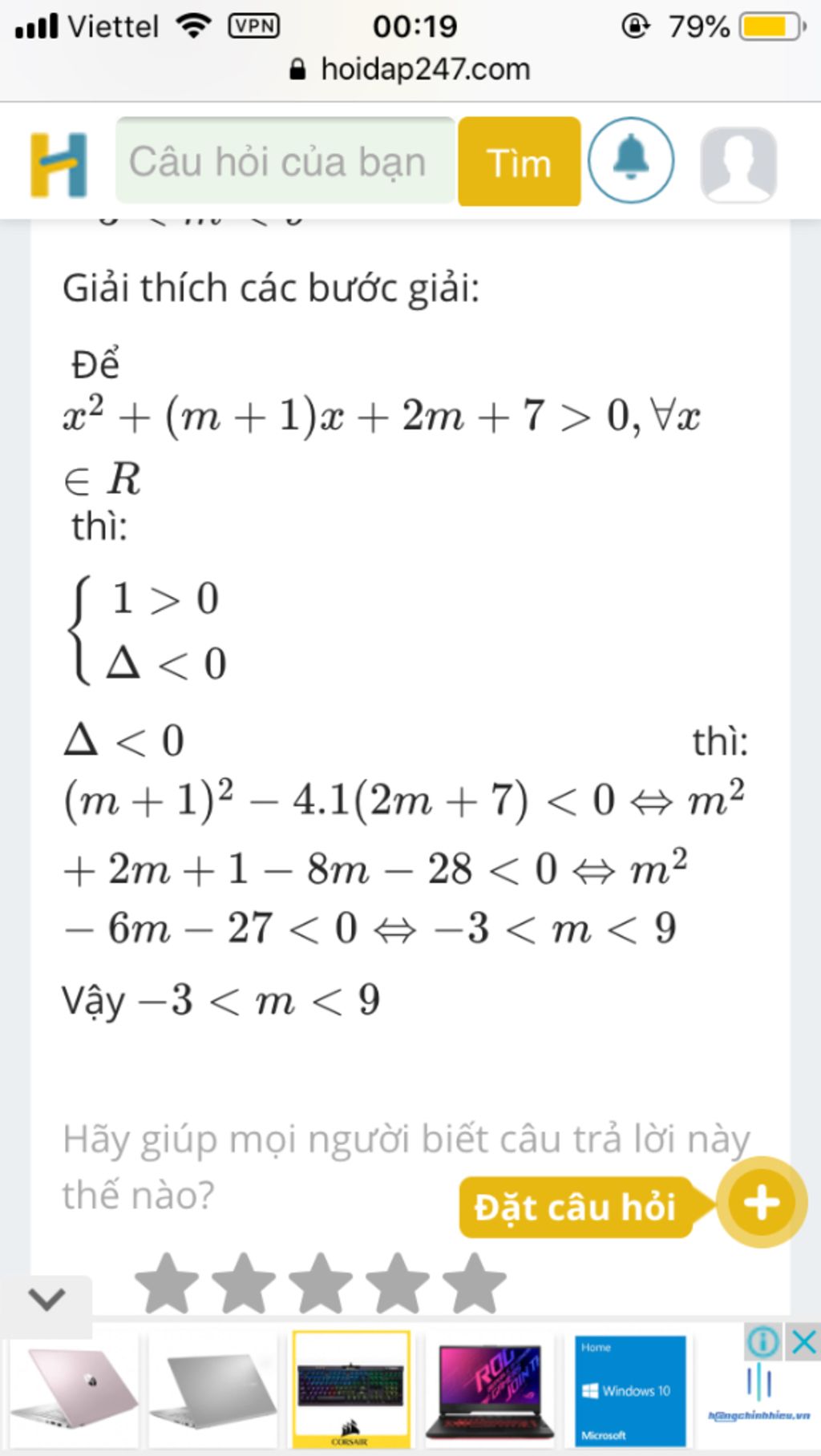This screenshot has height=1456, width=821.
Task: Tap the question search field
Action: pyautogui.click(x=285, y=161)
